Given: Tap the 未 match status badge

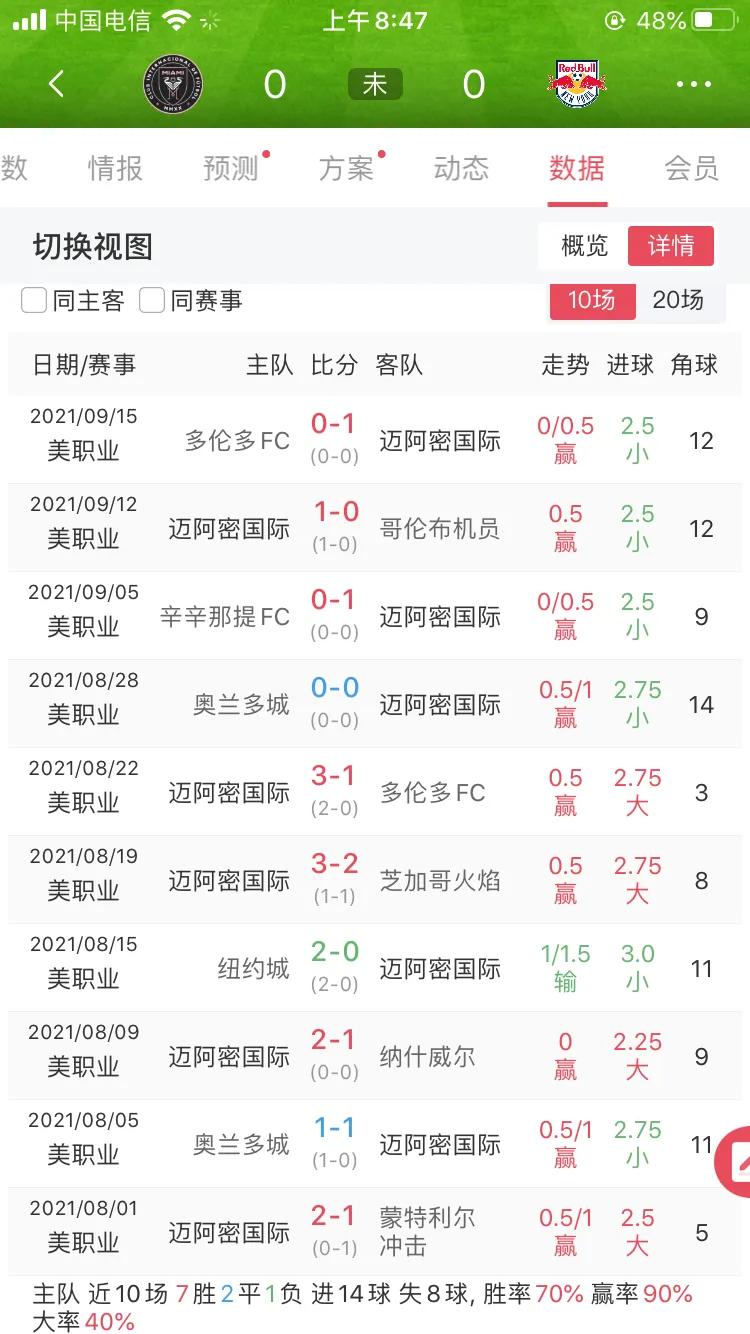Looking at the screenshot, I should coord(374,84).
